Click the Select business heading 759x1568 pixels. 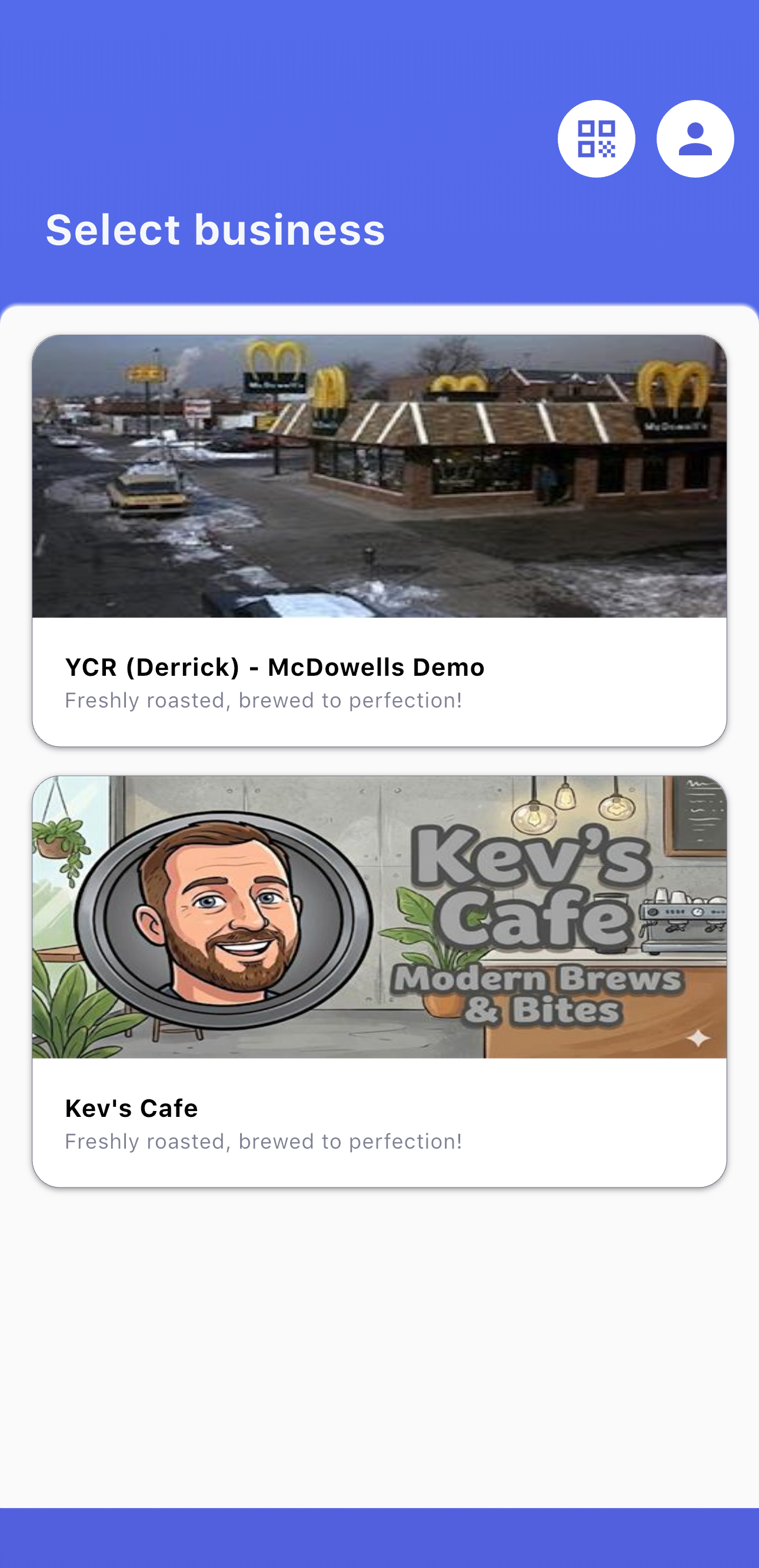click(217, 229)
